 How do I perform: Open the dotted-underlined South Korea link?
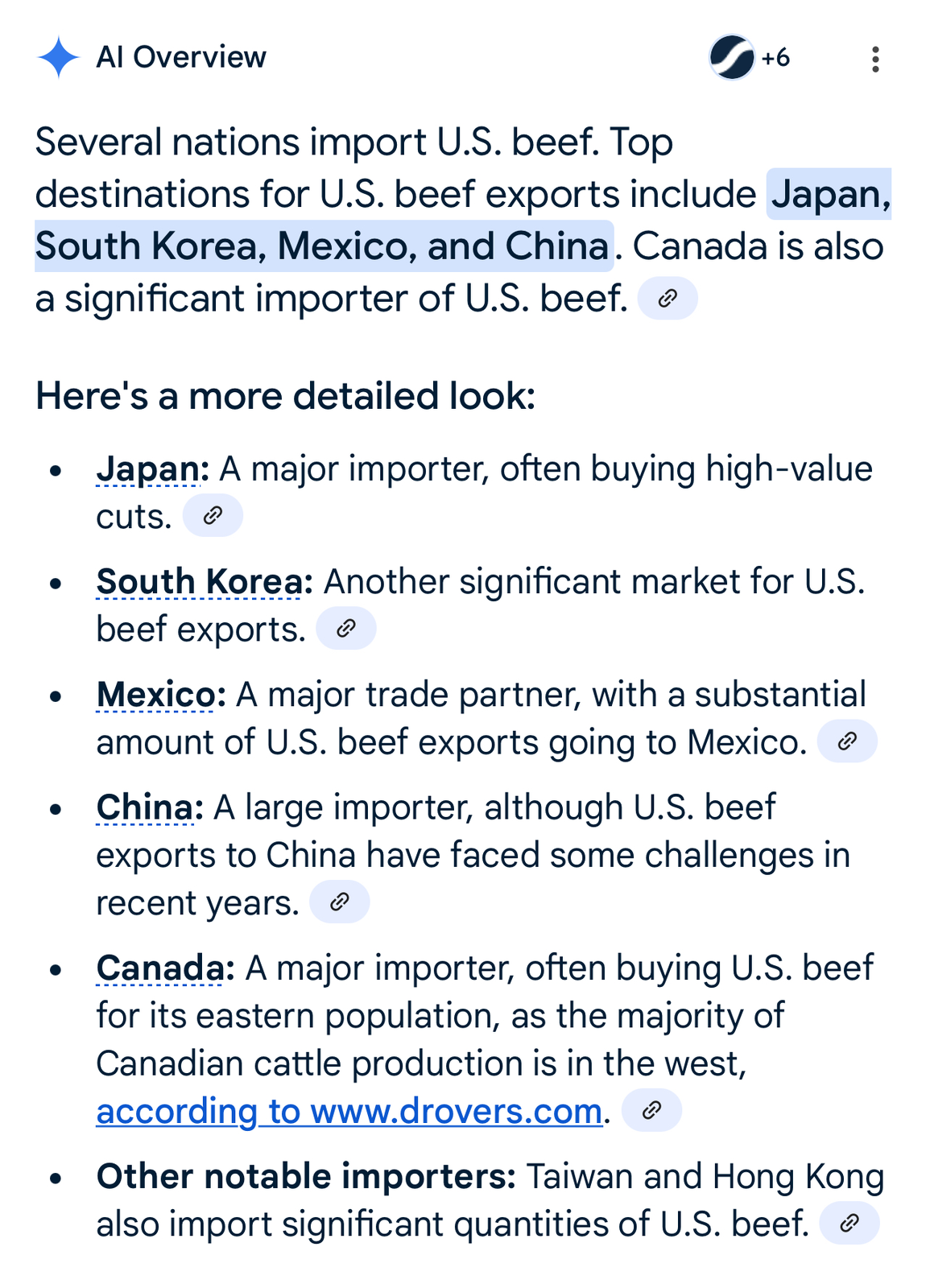tap(198, 582)
